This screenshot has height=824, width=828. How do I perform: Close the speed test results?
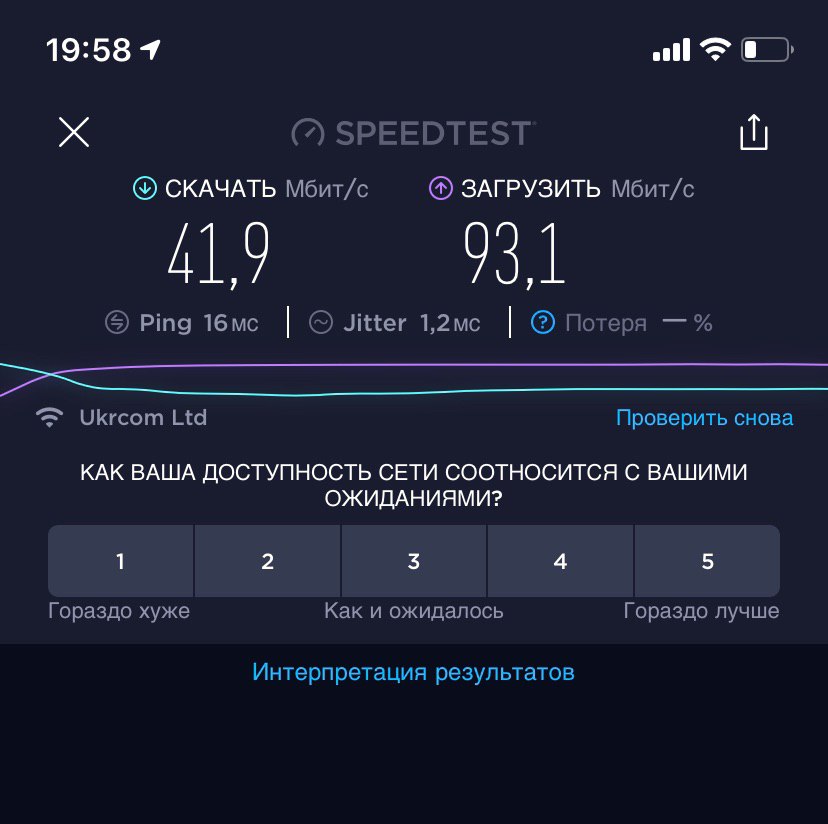74,132
